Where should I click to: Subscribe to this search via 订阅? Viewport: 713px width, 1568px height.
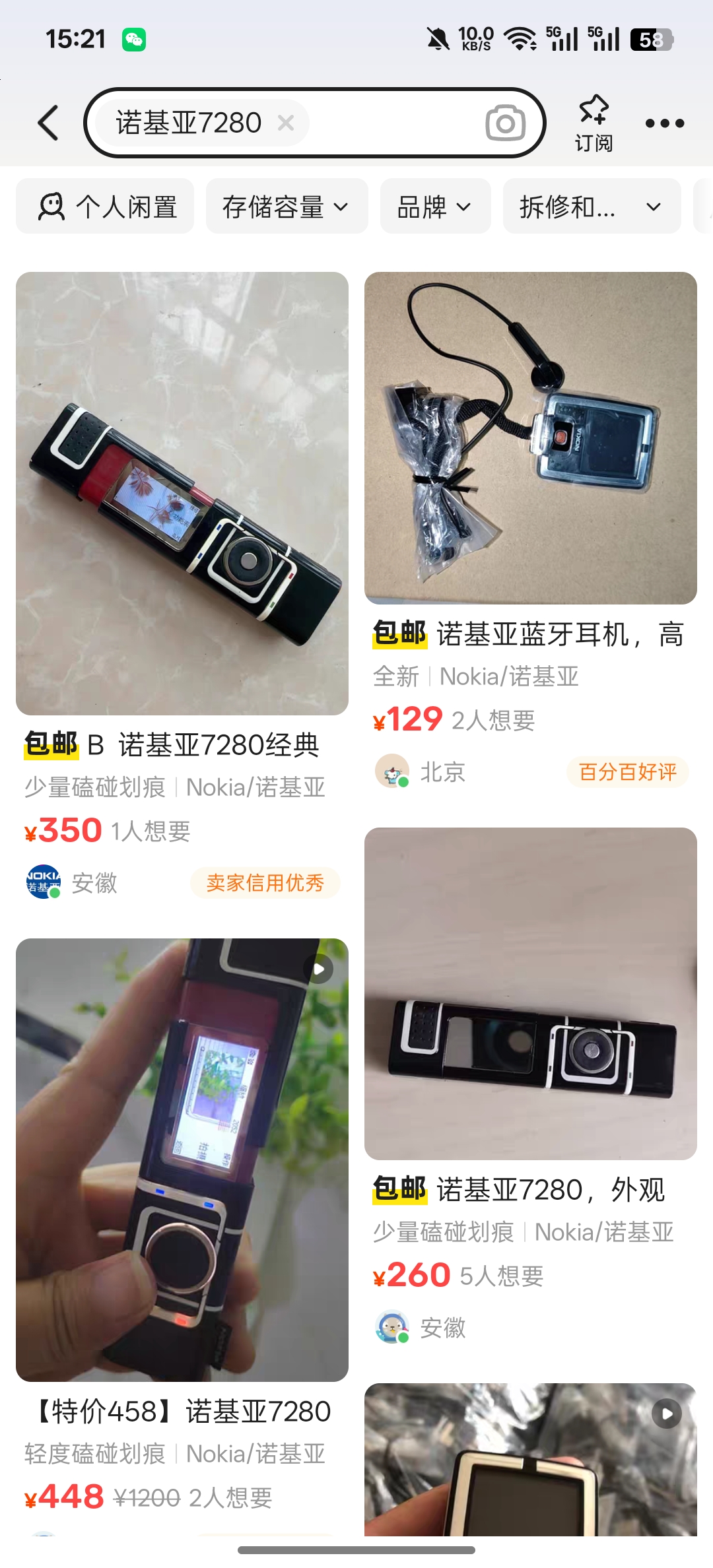593,123
